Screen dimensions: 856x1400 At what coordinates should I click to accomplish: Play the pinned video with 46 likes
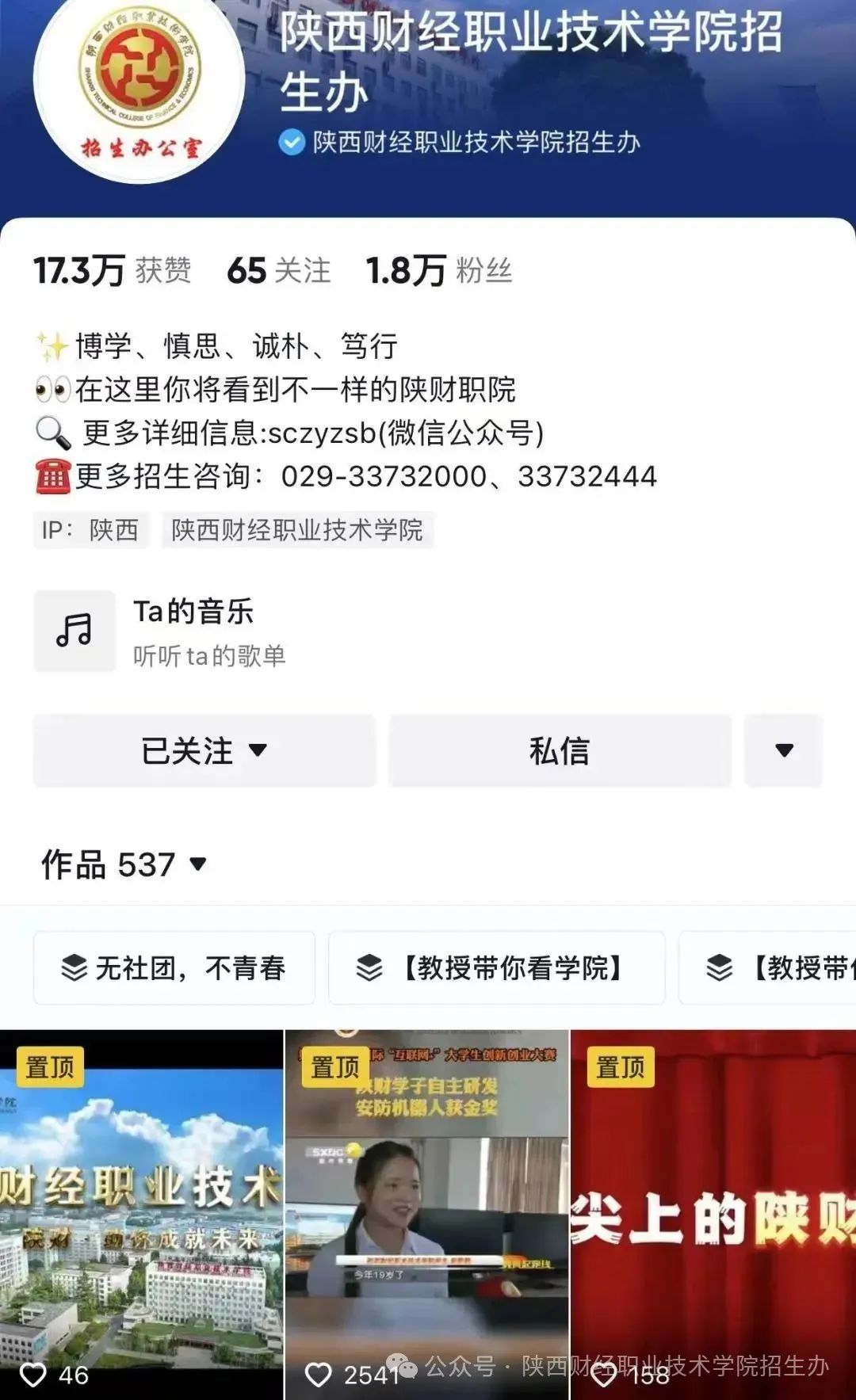[x=141, y=1212]
